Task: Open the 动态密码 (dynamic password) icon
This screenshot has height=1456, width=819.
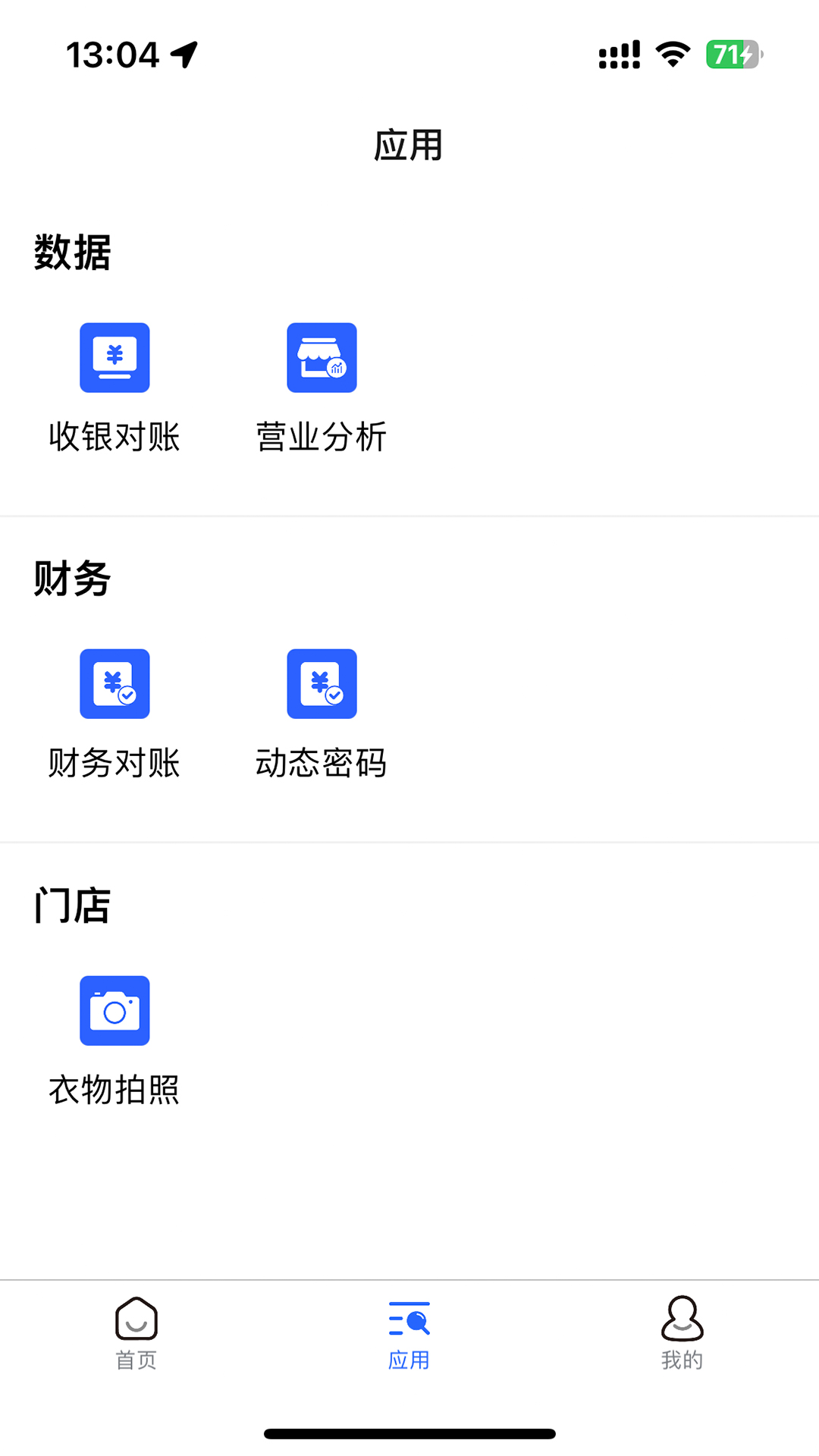Action: 322,683
